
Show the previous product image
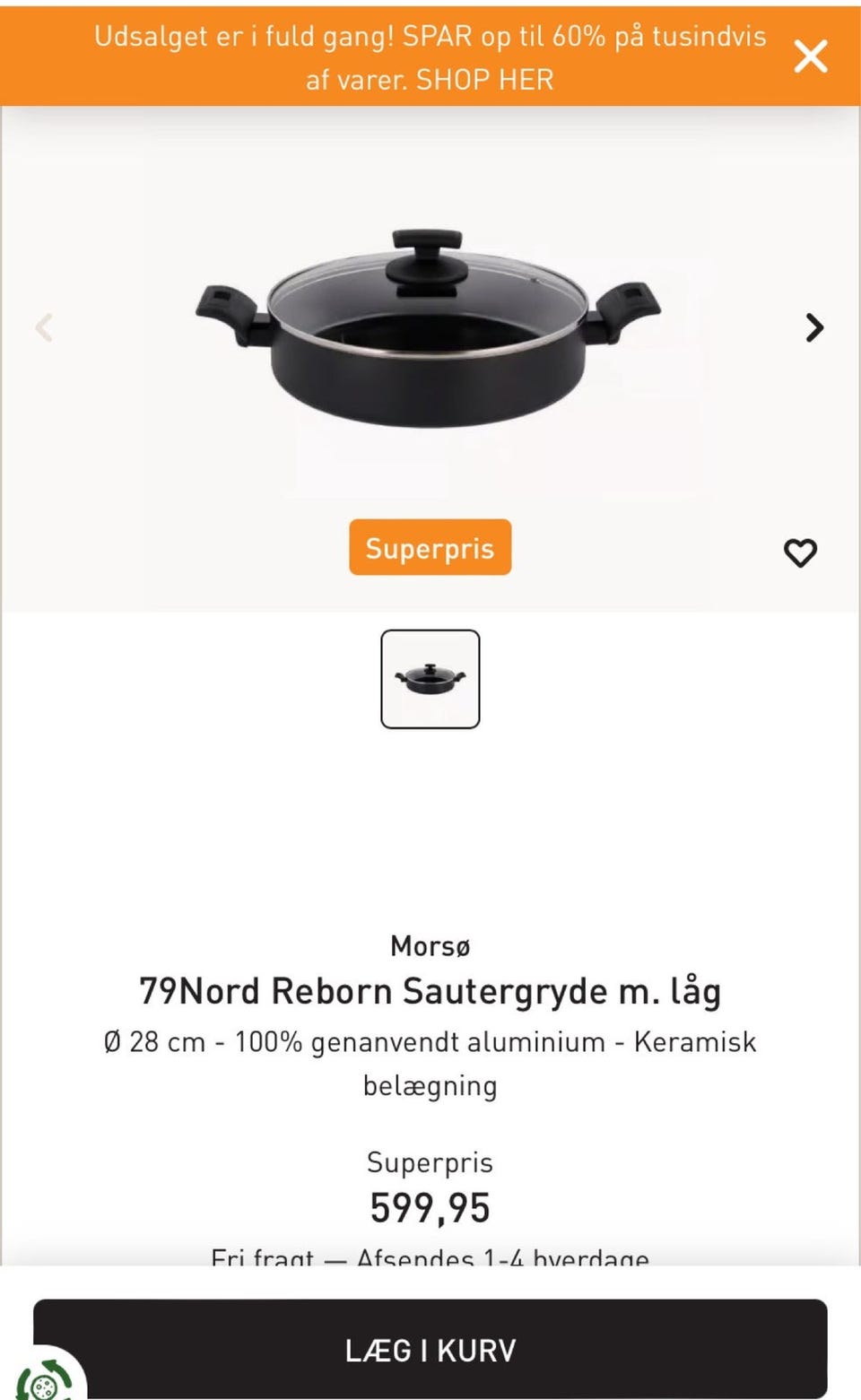pos(44,328)
